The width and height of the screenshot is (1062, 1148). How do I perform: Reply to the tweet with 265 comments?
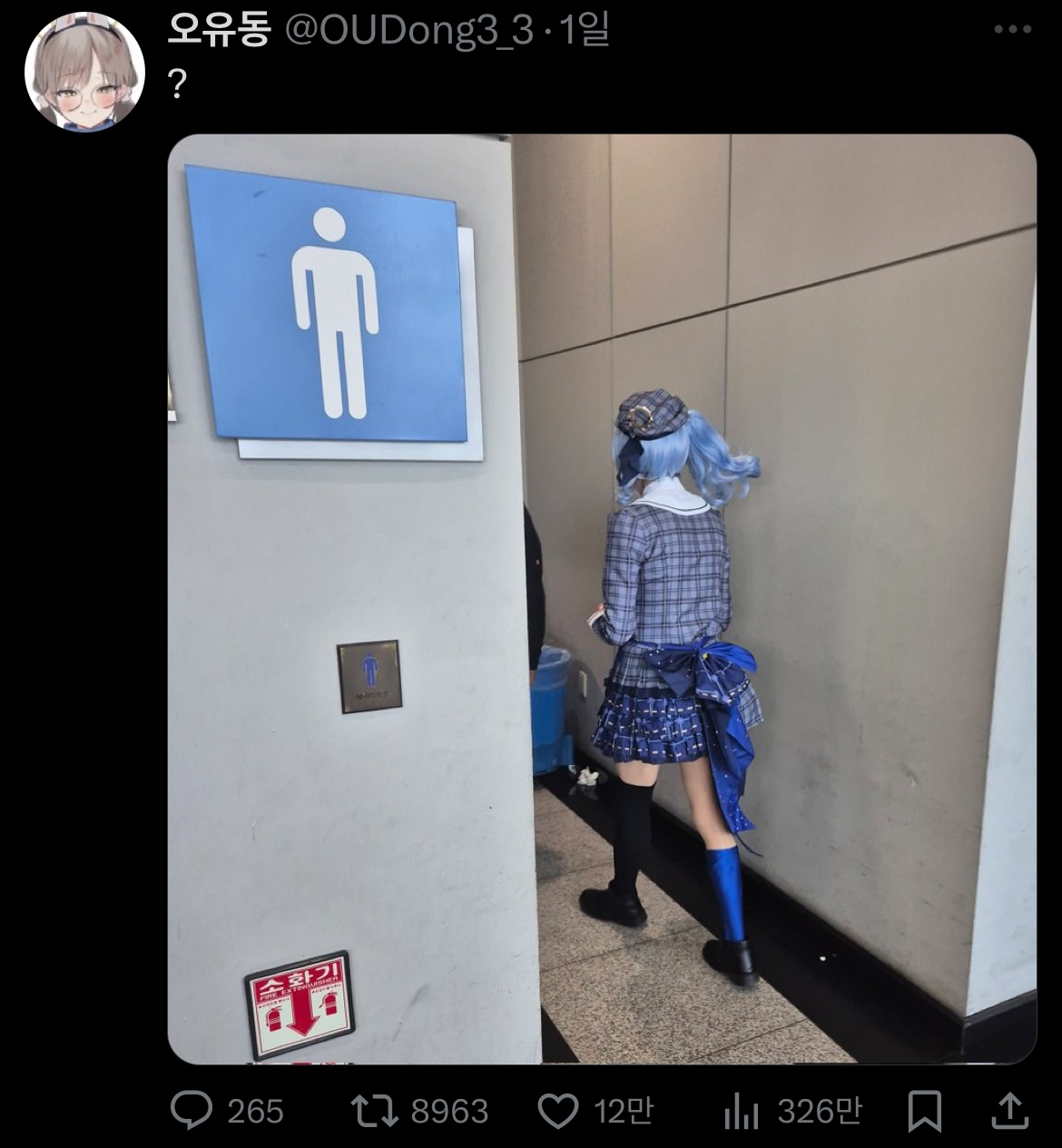point(192,1111)
